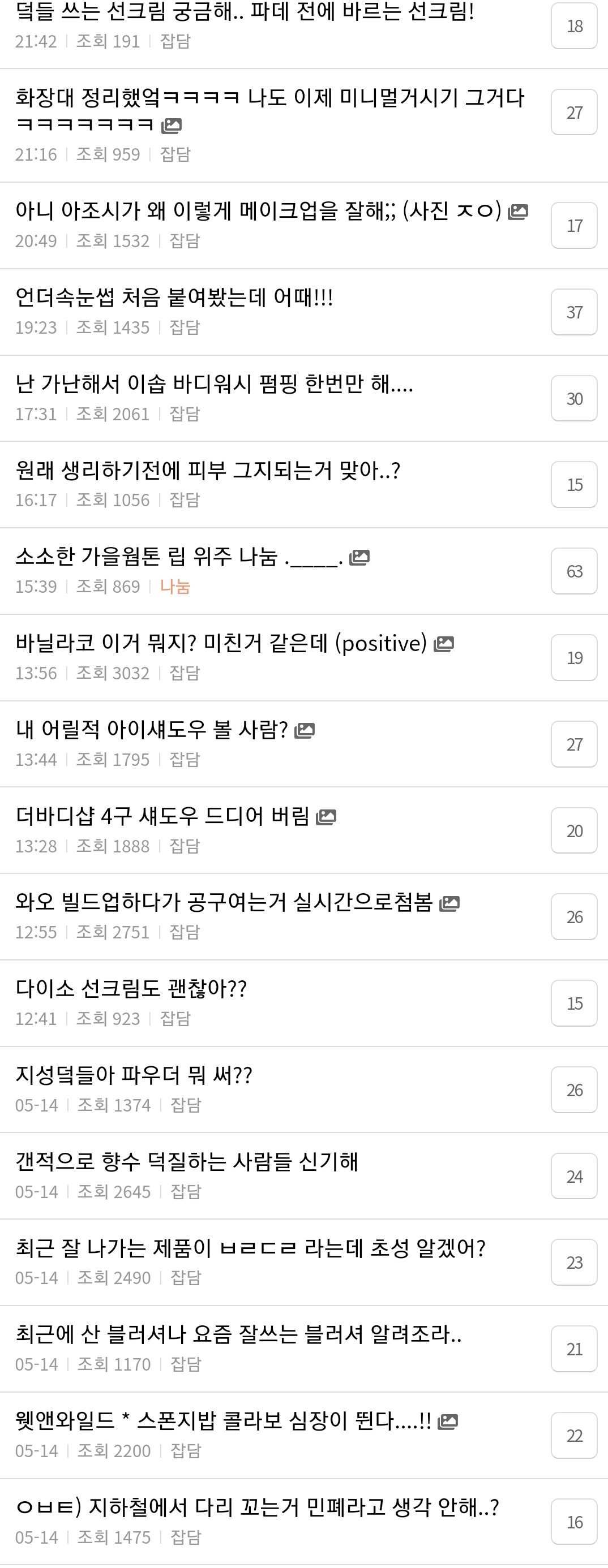The height and width of the screenshot is (1568, 608).
Task: Open the post about 향수 덕질하는 사람들
Action: point(186,1162)
